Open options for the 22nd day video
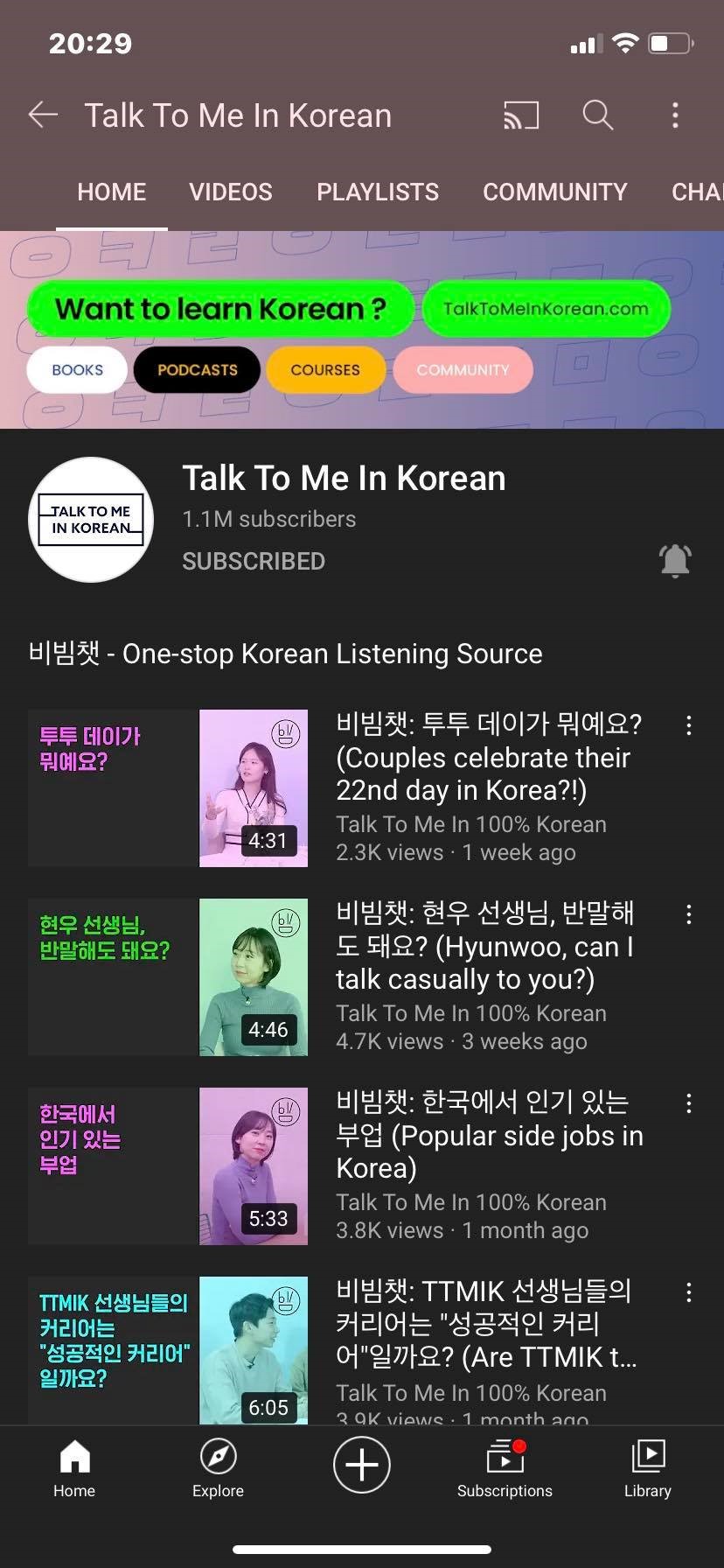 689,724
